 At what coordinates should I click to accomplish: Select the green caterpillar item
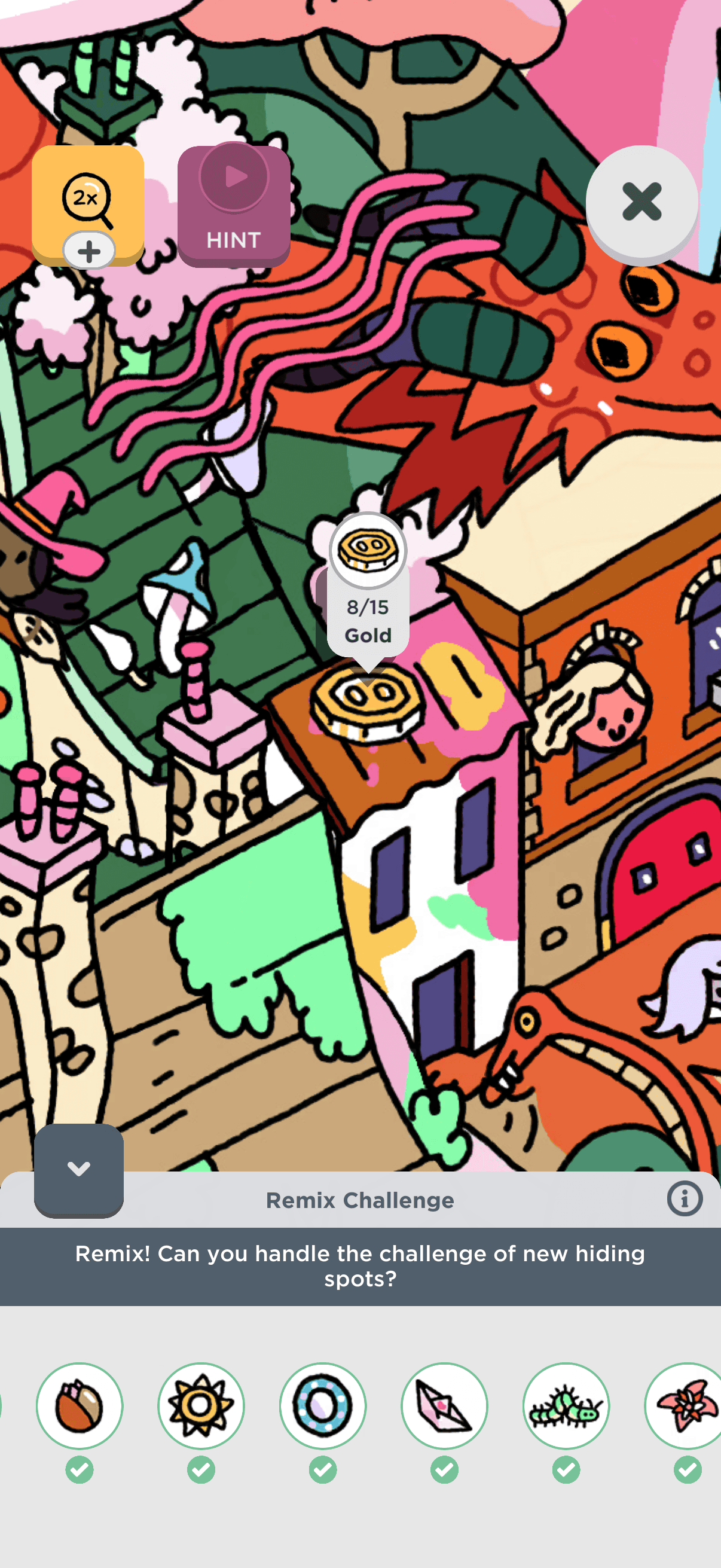click(566, 1405)
